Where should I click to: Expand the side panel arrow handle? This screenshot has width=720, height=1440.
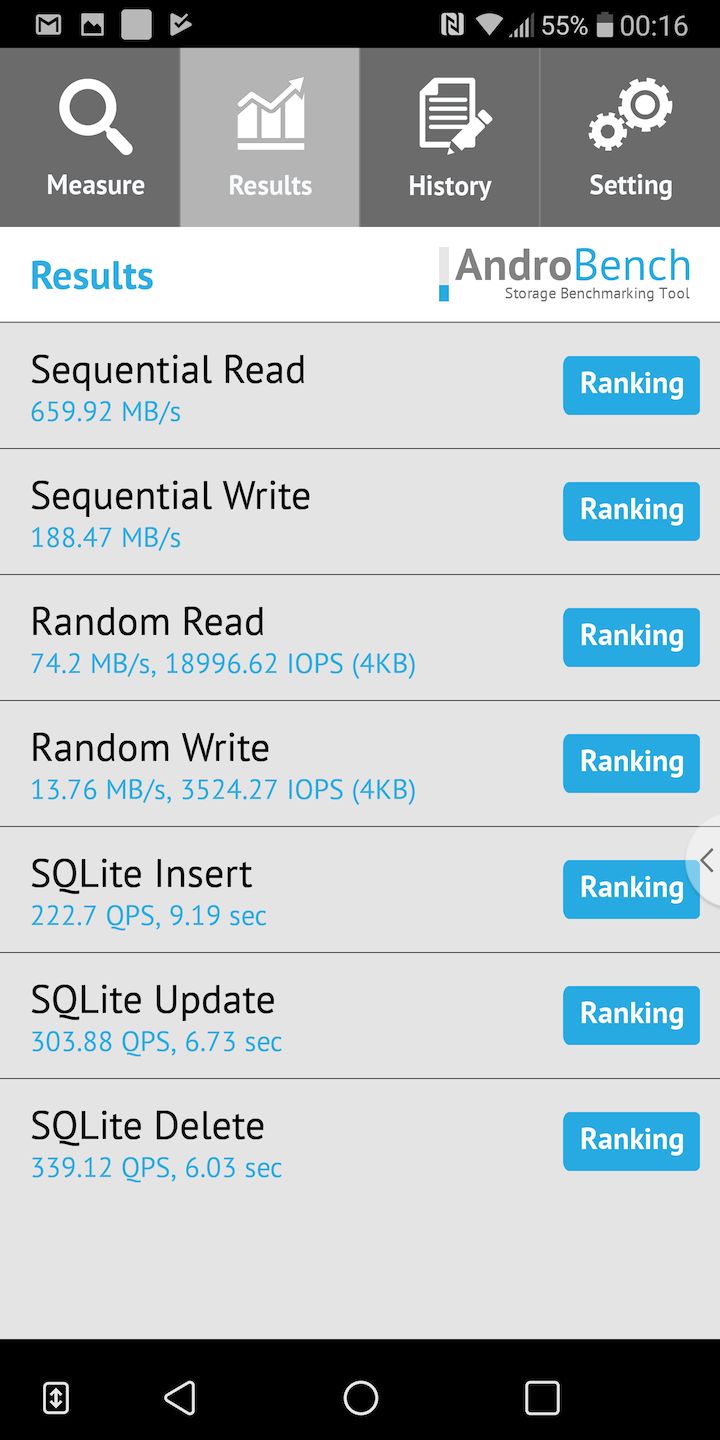[x=706, y=861]
